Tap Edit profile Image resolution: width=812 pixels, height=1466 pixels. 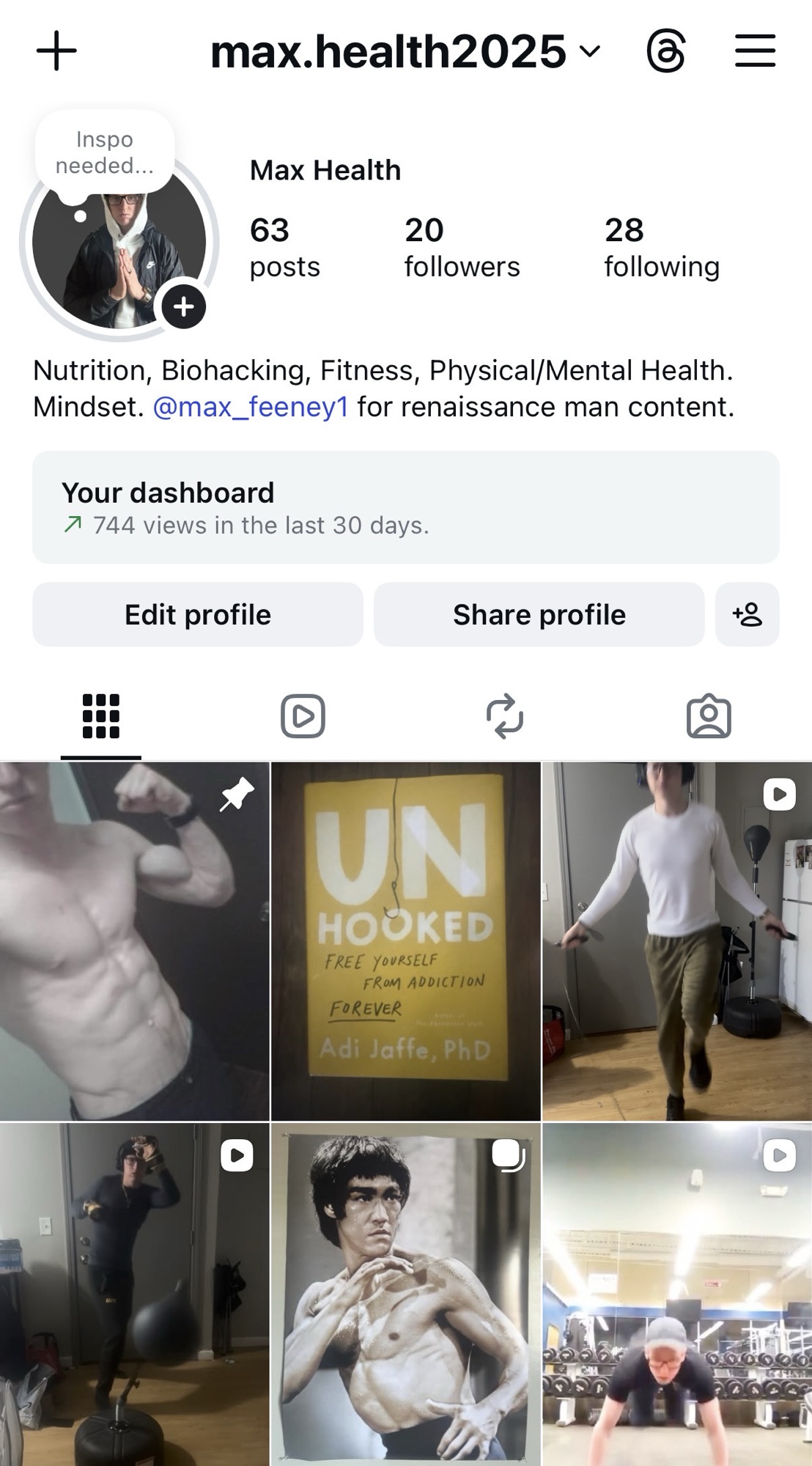click(198, 614)
